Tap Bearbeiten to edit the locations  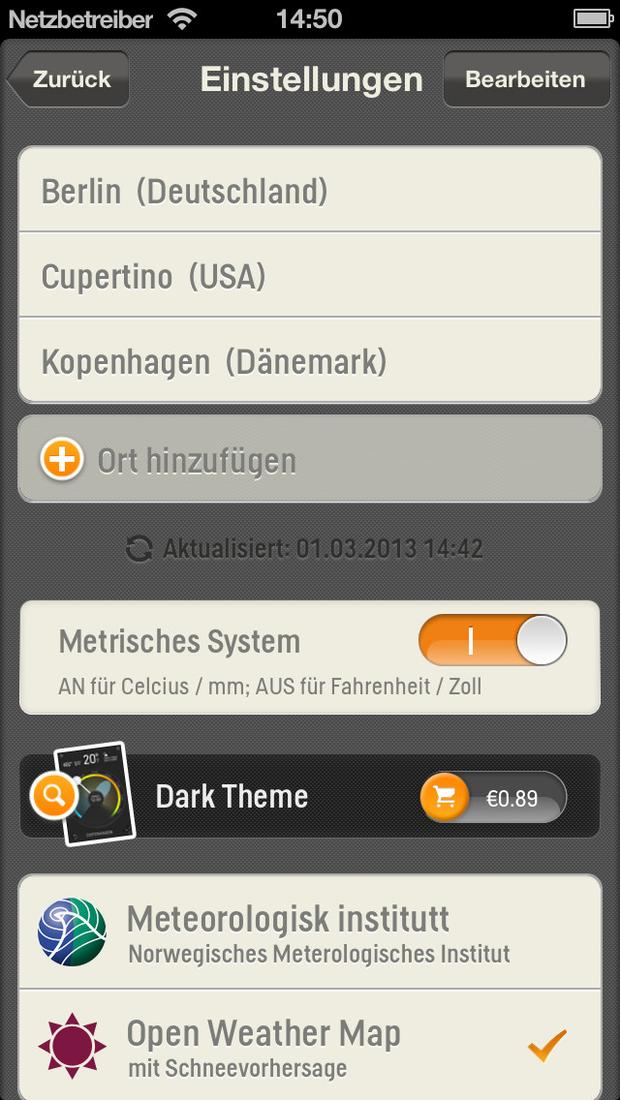click(x=526, y=79)
